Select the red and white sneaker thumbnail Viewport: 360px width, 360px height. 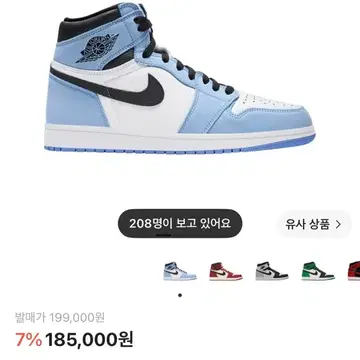click(x=226, y=271)
